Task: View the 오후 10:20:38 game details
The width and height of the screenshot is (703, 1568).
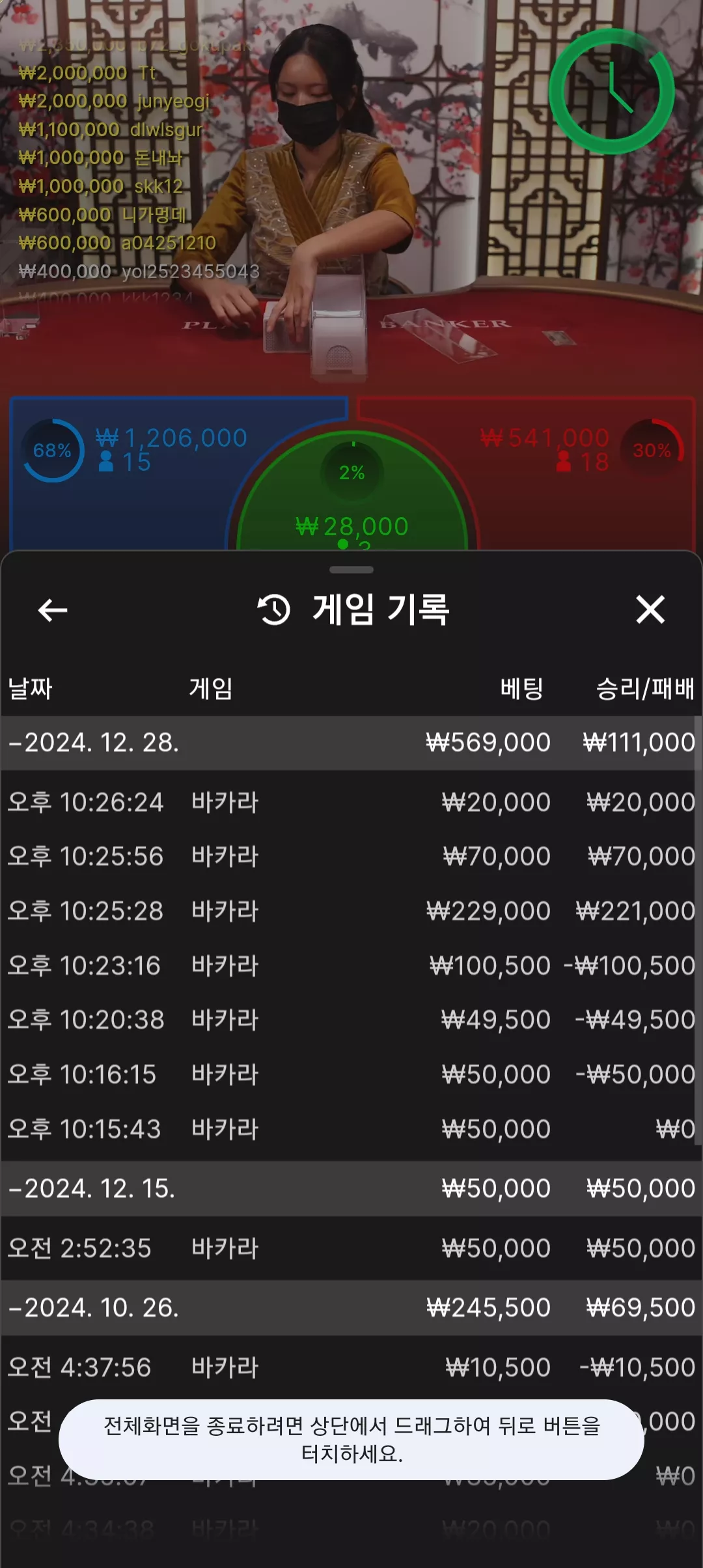Action: [x=351, y=1020]
